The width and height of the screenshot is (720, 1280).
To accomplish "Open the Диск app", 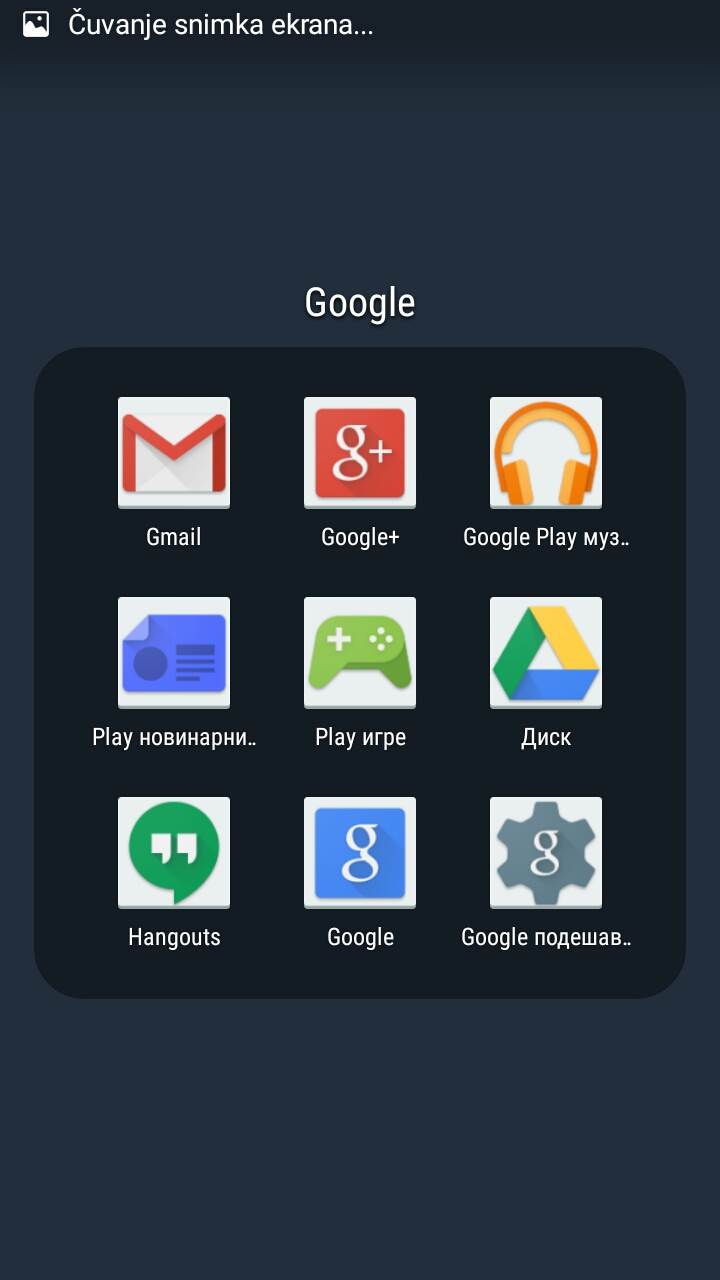I will [546, 653].
